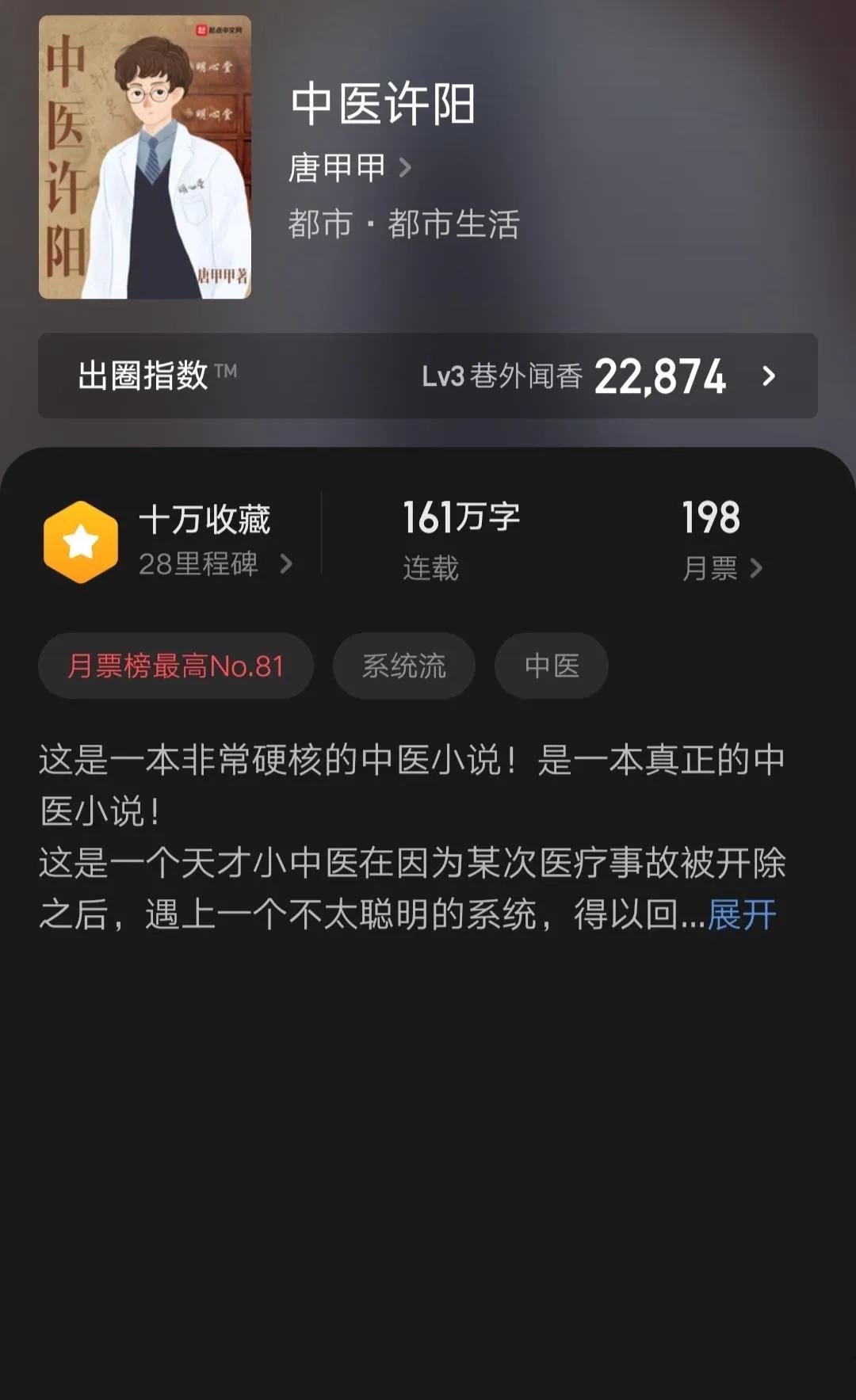Open the 中医许阳 book cover
Image resolution: width=856 pixels, height=1400 pixels.
point(145,158)
